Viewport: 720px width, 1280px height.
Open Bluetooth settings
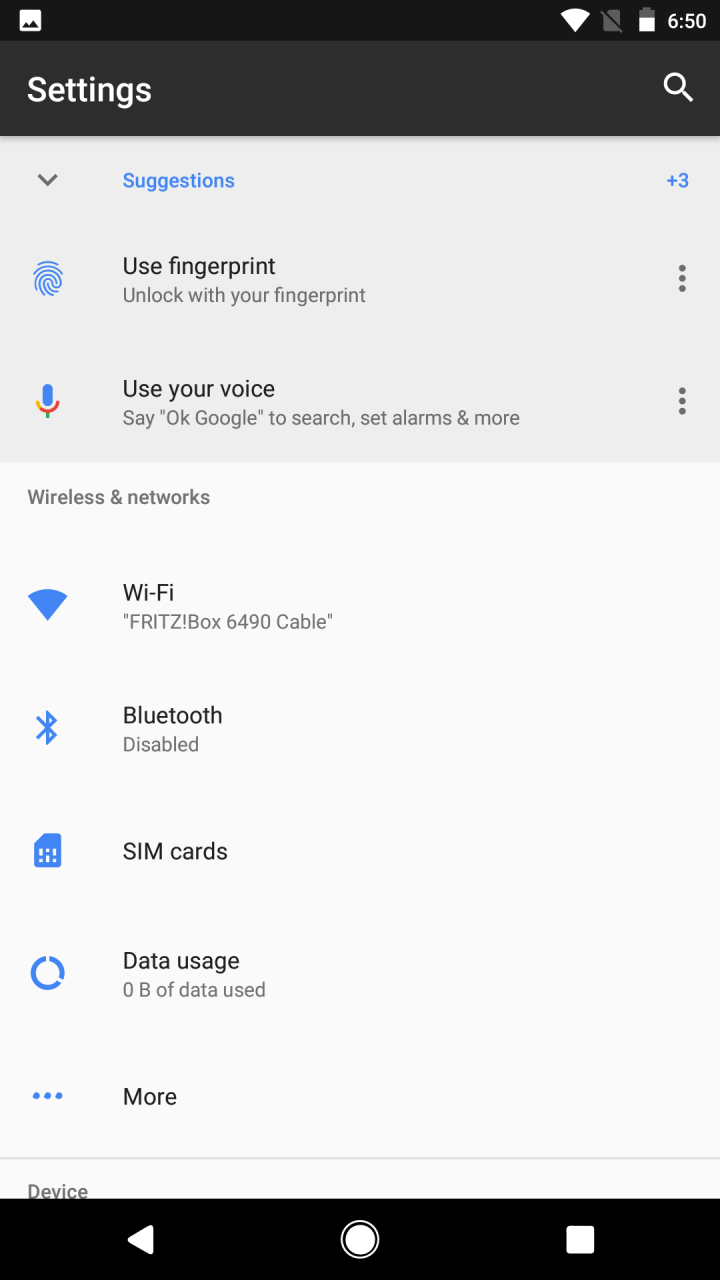tap(360, 728)
